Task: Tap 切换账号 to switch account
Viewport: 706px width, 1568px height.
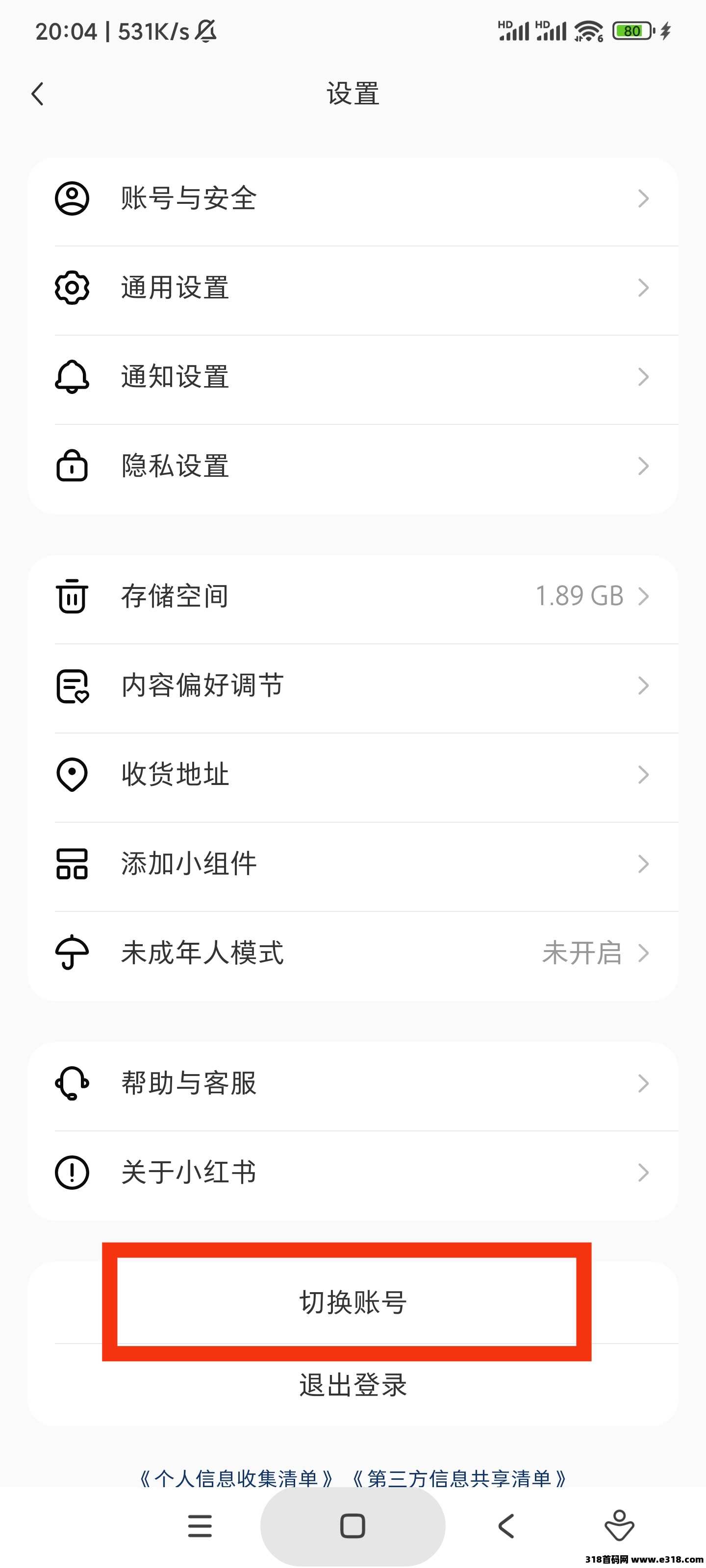Action: tap(353, 1302)
